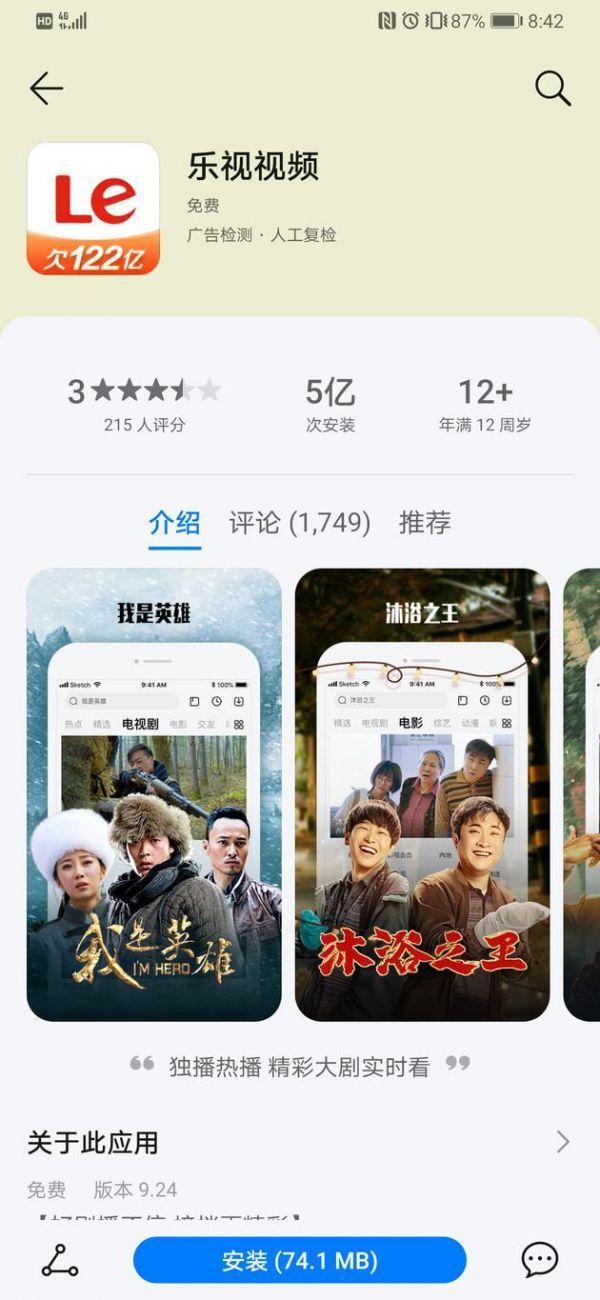
Task: Expand the 关于此应用 section chevron
Action: click(x=563, y=1142)
